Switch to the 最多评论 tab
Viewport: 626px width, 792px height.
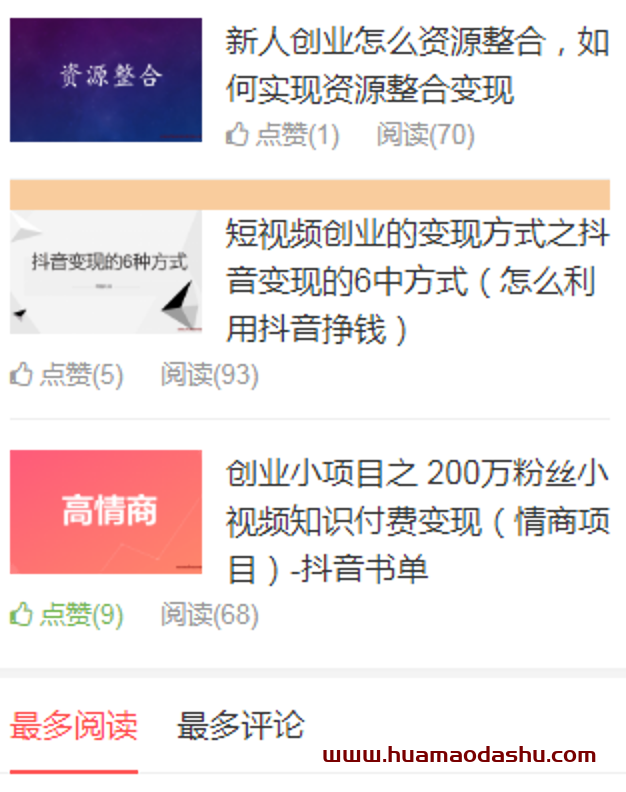click(x=240, y=726)
